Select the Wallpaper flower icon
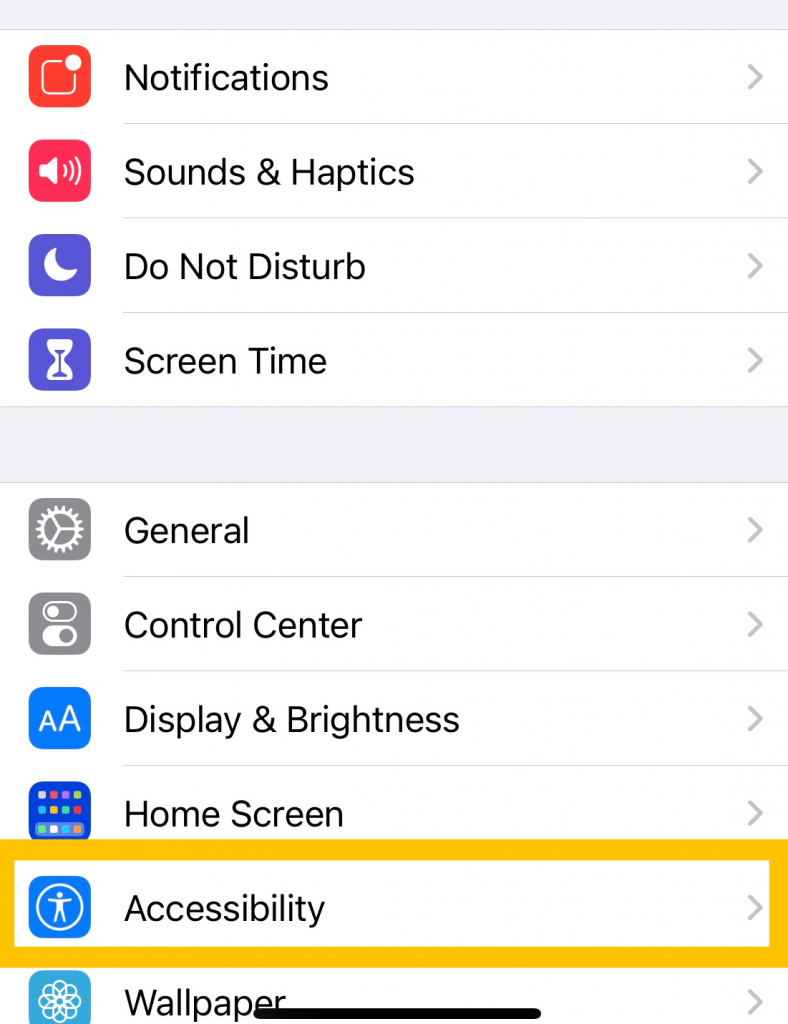This screenshot has width=788, height=1024. (59, 1000)
